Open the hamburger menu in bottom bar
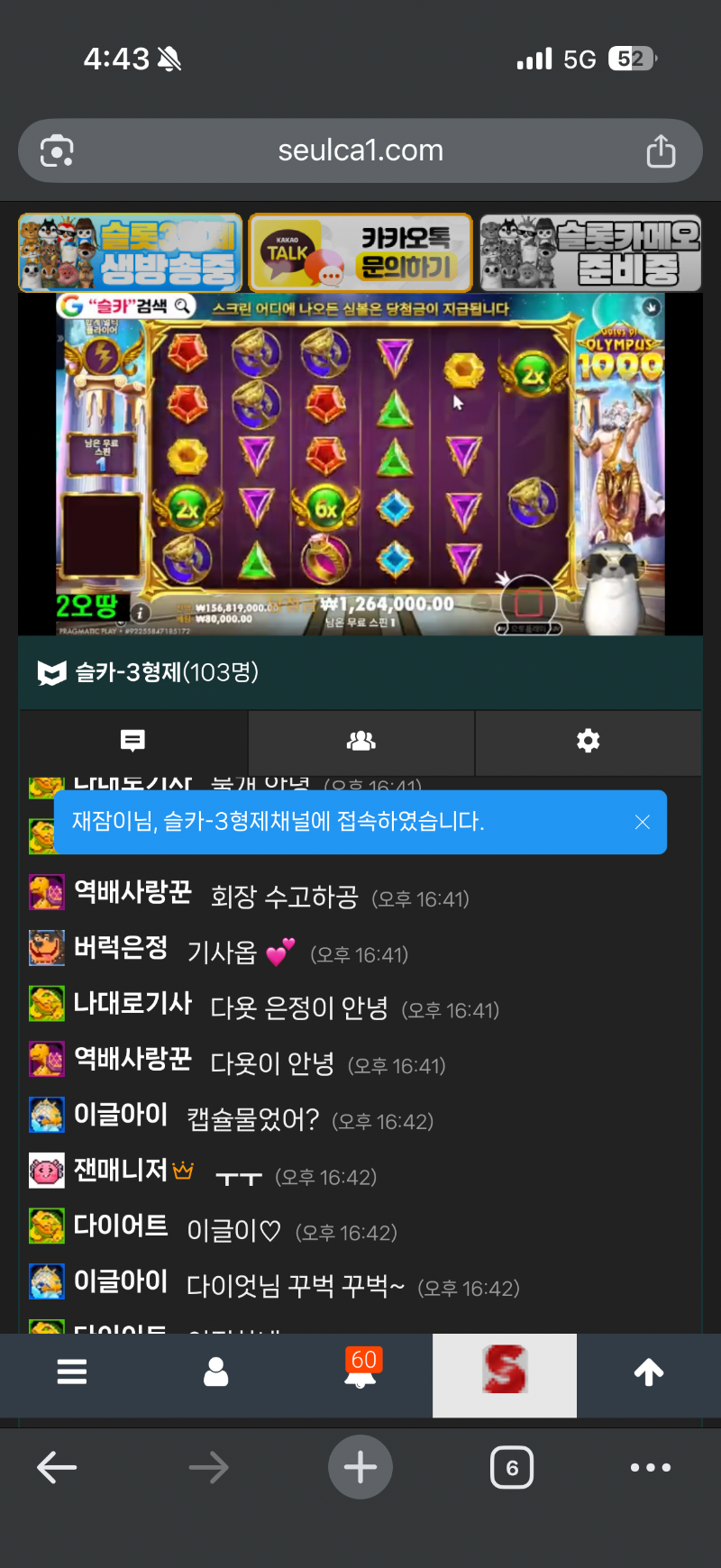This screenshot has width=721, height=1568. (x=72, y=1372)
